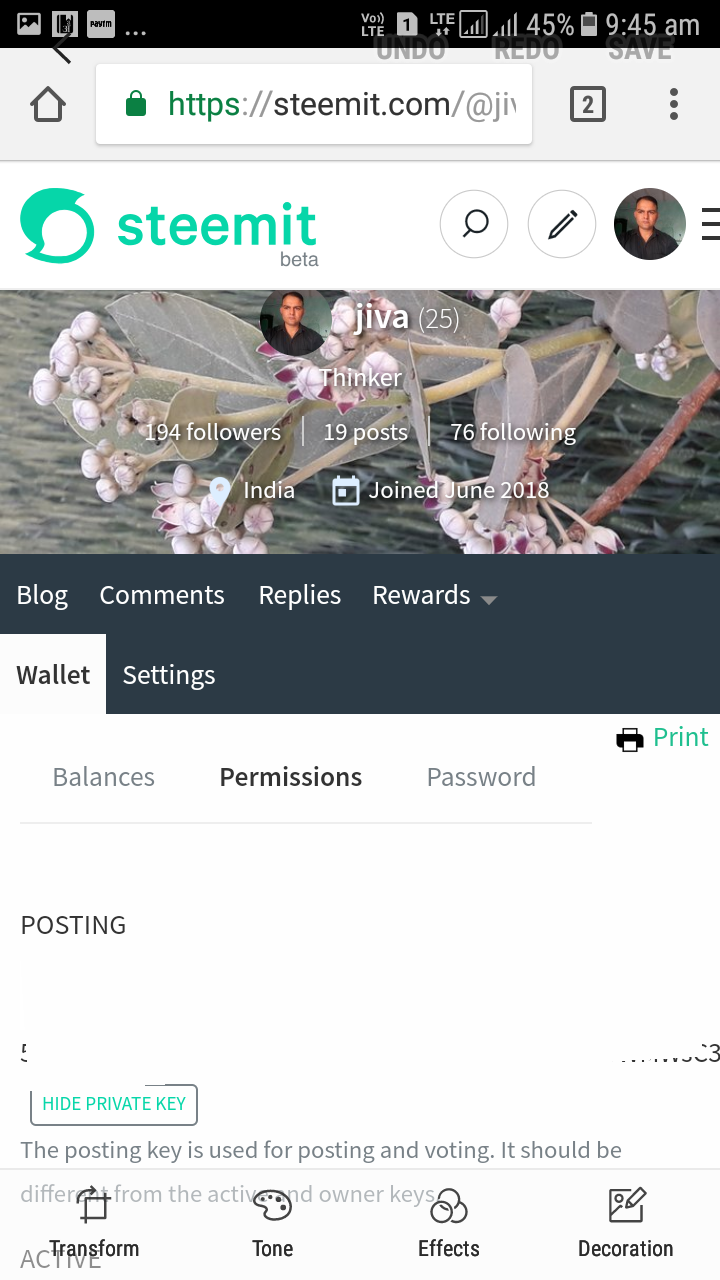The image size is (720, 1280).
Task: Open the Settings tab
Action: pos(168,675)
